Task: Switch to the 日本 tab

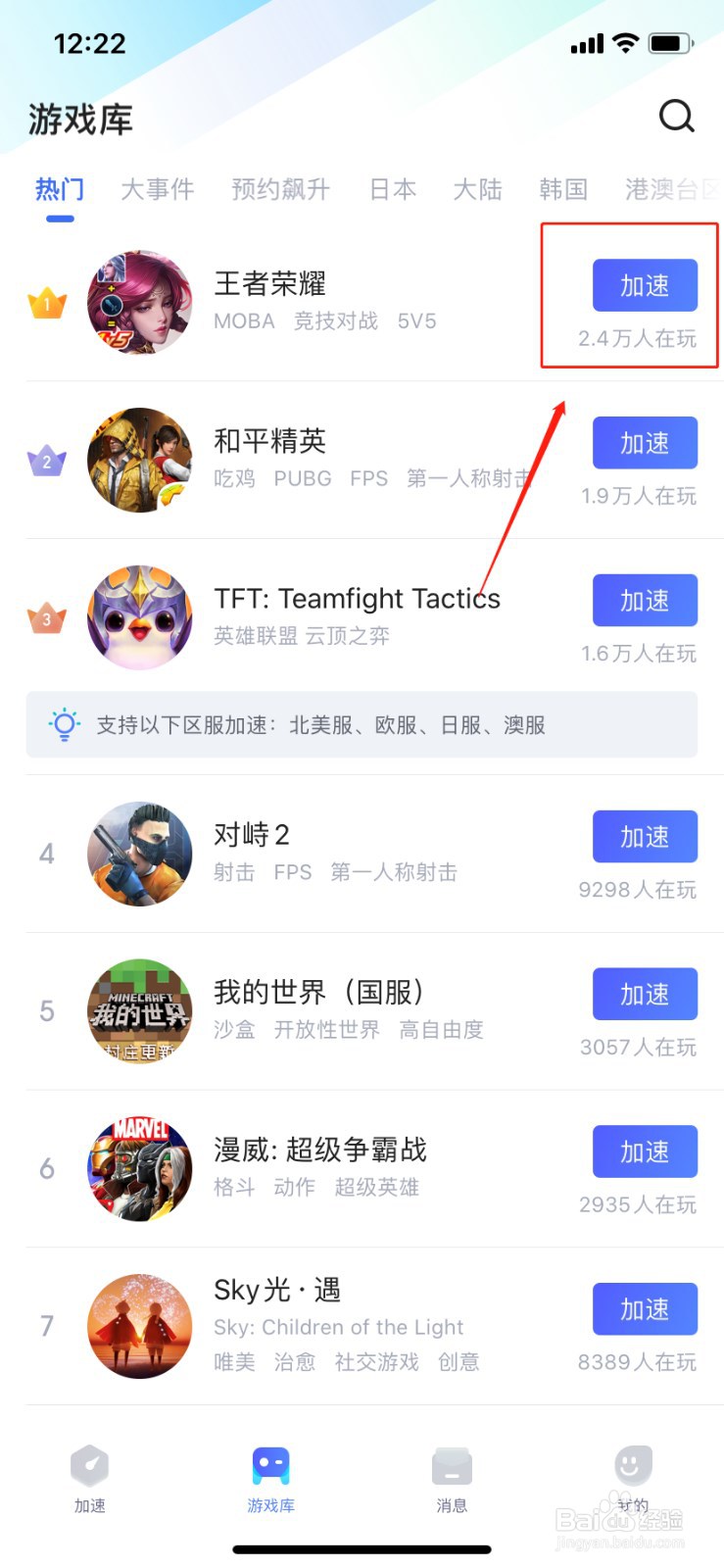Action: [392, 190]
